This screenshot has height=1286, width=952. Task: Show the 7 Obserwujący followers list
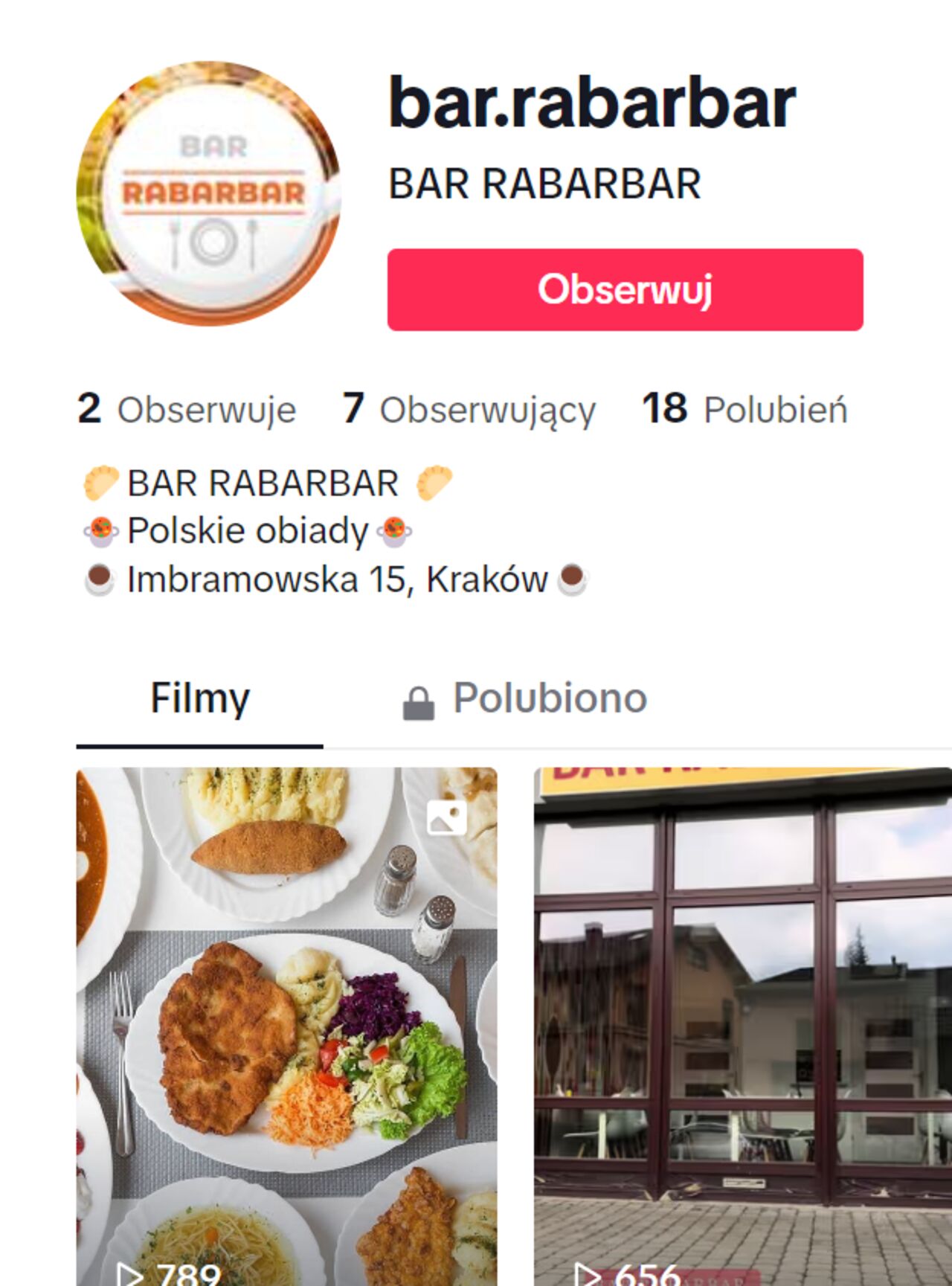469,409
